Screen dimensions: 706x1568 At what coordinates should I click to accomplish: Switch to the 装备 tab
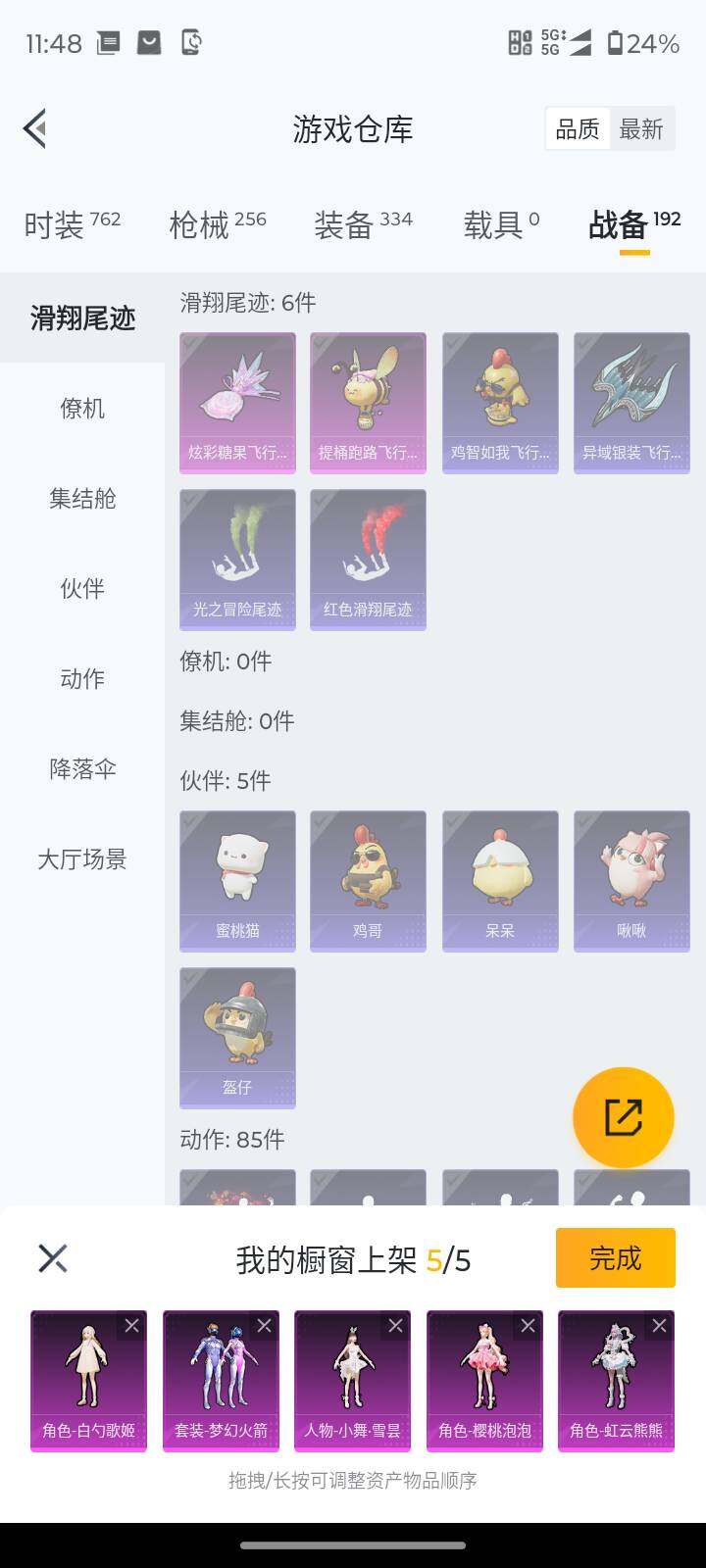362,224
